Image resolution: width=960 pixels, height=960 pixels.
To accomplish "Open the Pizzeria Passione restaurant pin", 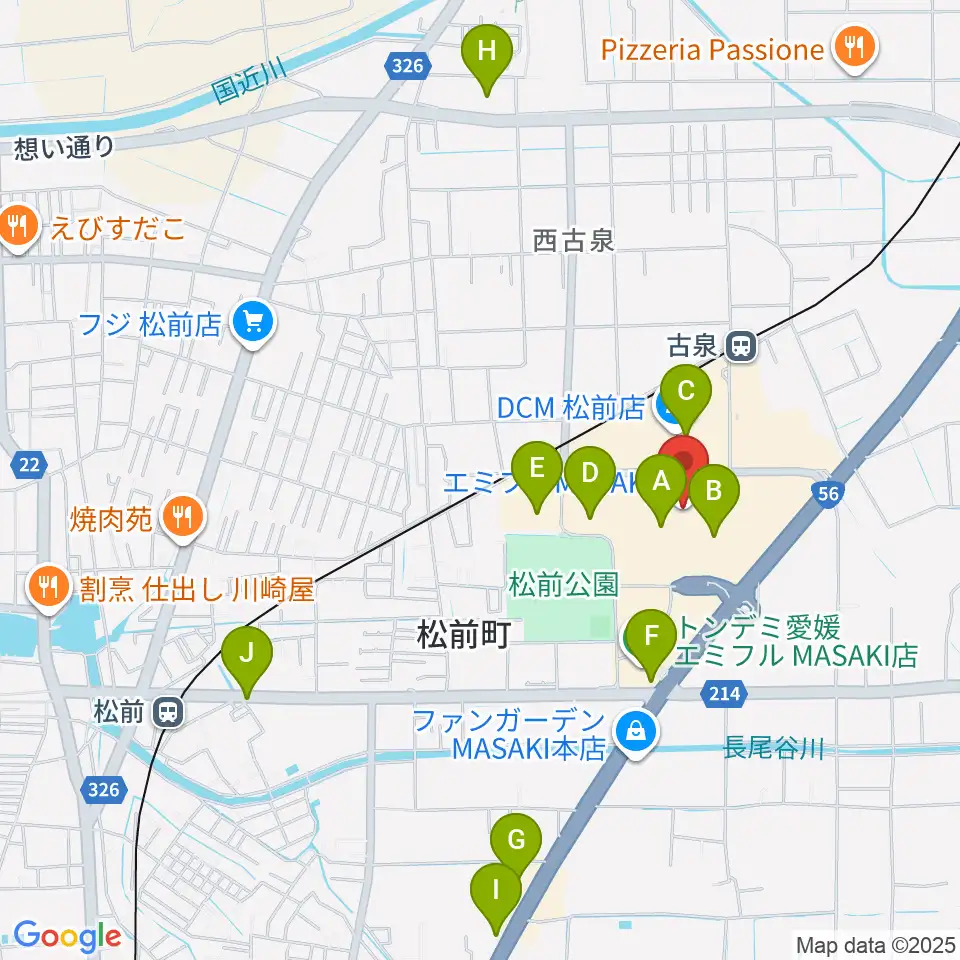I will [x=855, y=48].
